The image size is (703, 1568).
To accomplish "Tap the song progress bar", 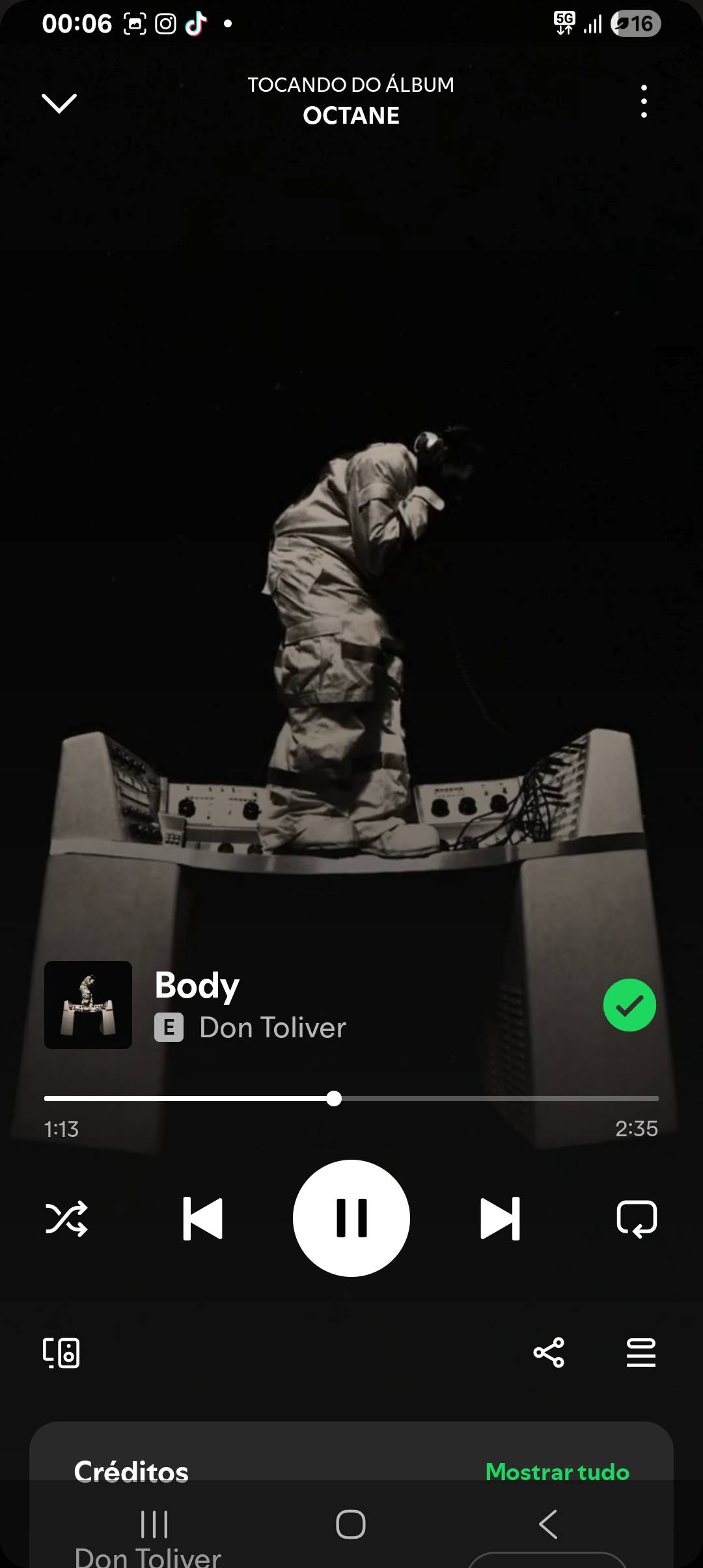I will coord(351,1099).
